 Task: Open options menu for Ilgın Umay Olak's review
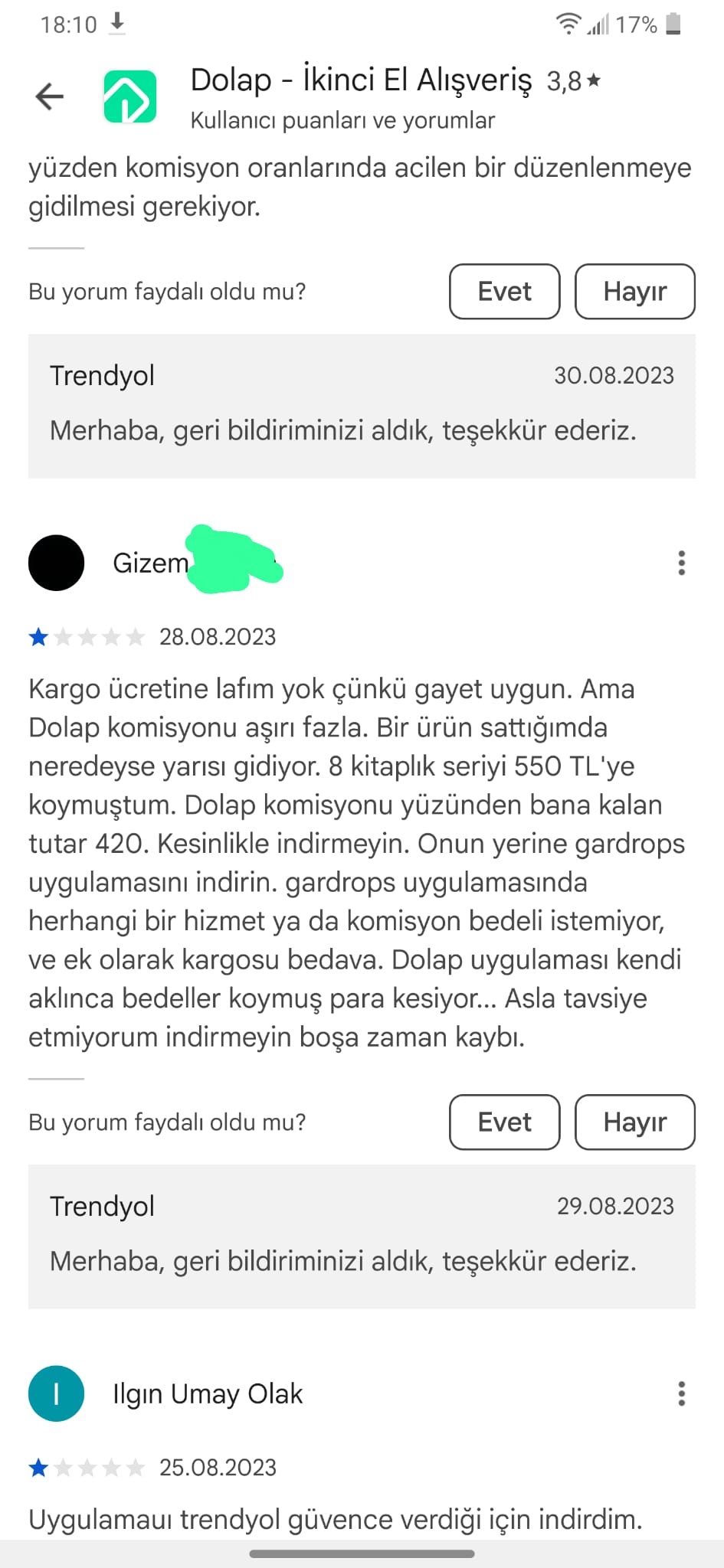point(681,1393)
